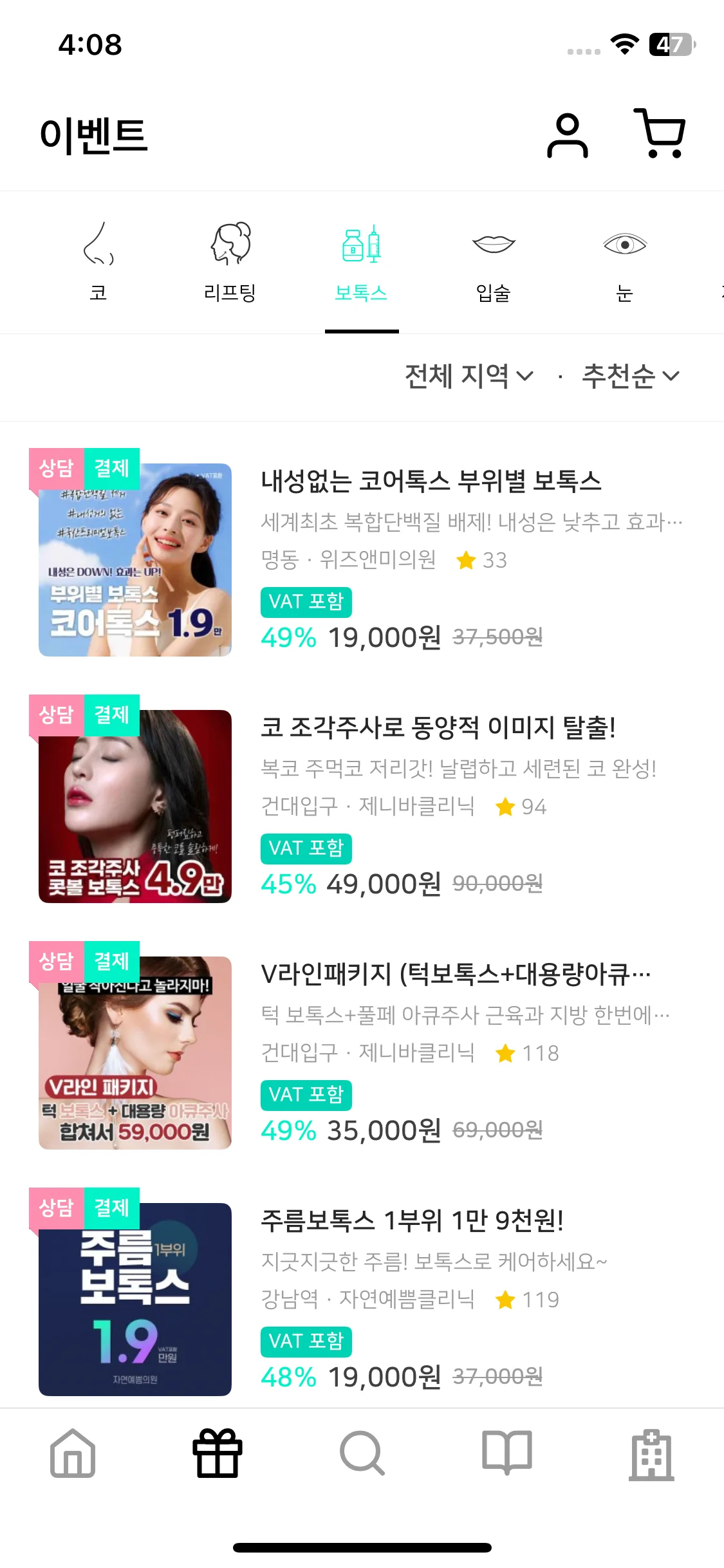The width and height of the screenshot is (724, 1568).
Task: Open the book tab in bottom navigation
Action: coord(507,1453)
